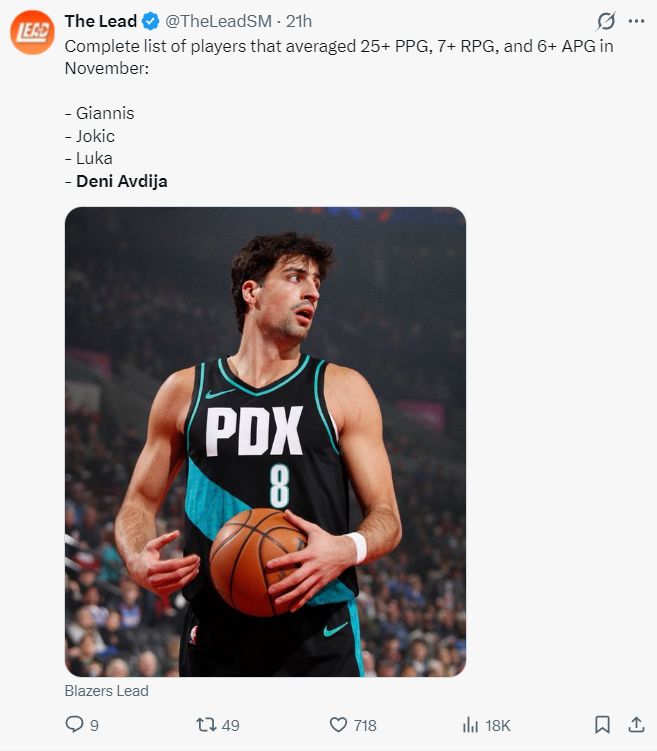This screenshot has width=657, height=751.
Task: Open the Grok explain icon
Action: pos(605,21)
